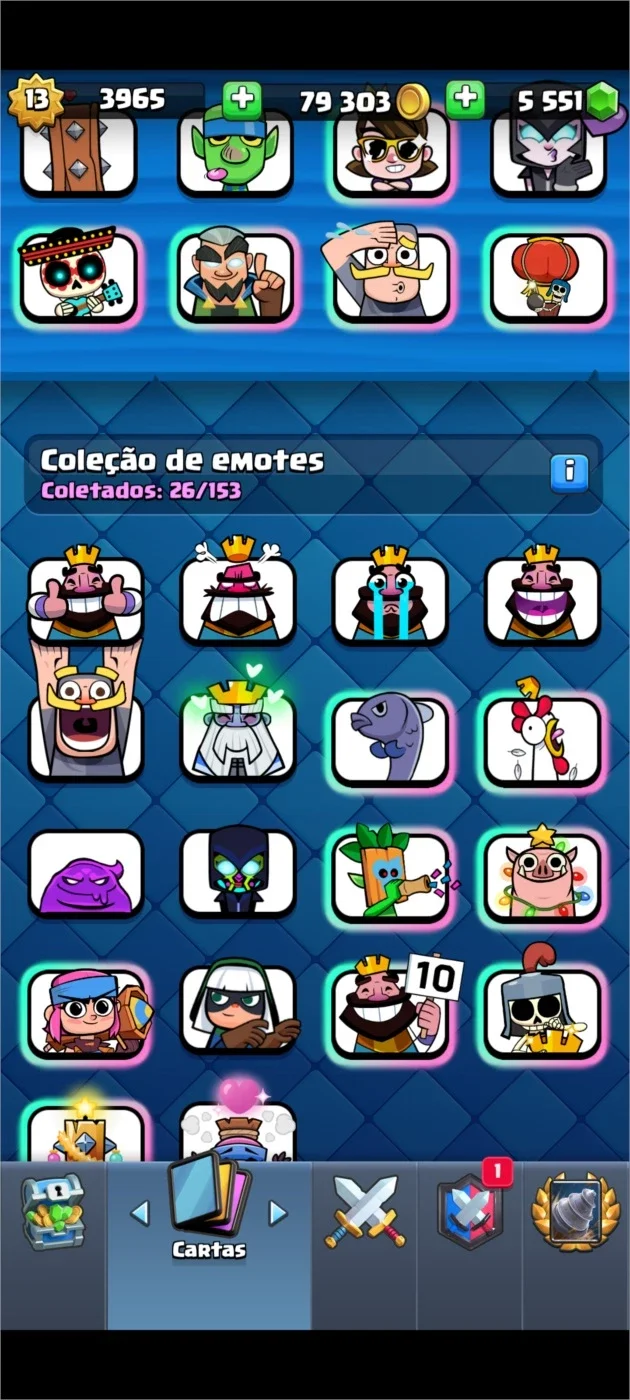Choose the fish emote
This screenshot has width=630, height=1400.
[x=389, y=738]
